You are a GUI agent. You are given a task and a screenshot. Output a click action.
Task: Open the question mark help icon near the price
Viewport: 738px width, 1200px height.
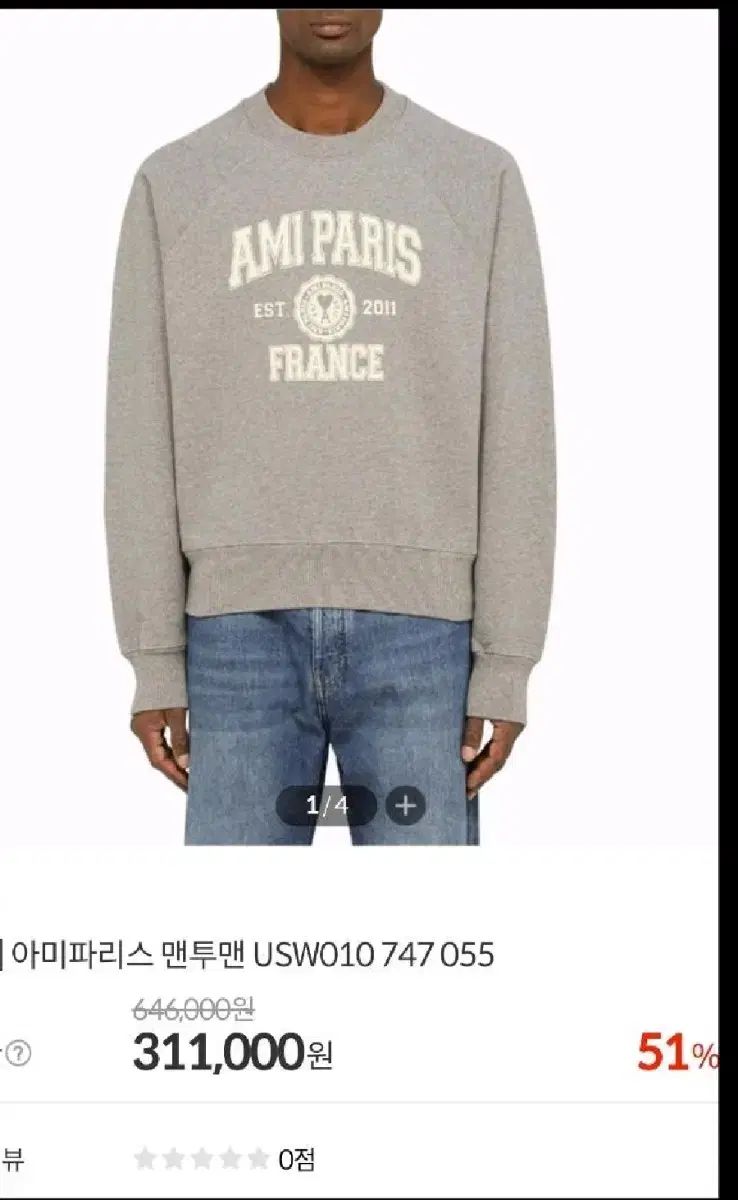point(19,1053)
